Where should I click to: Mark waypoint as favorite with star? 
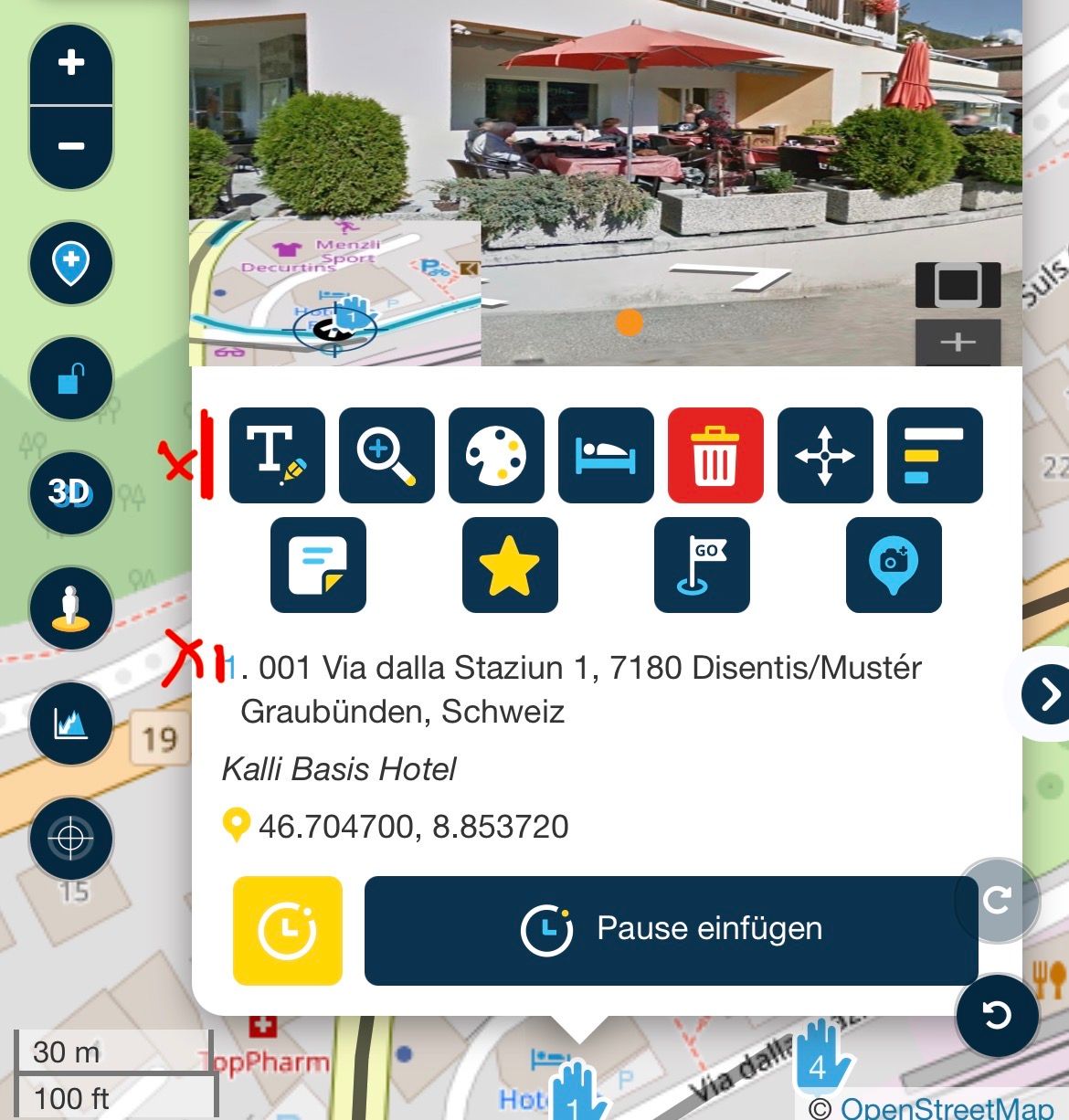tap(510, 565)
